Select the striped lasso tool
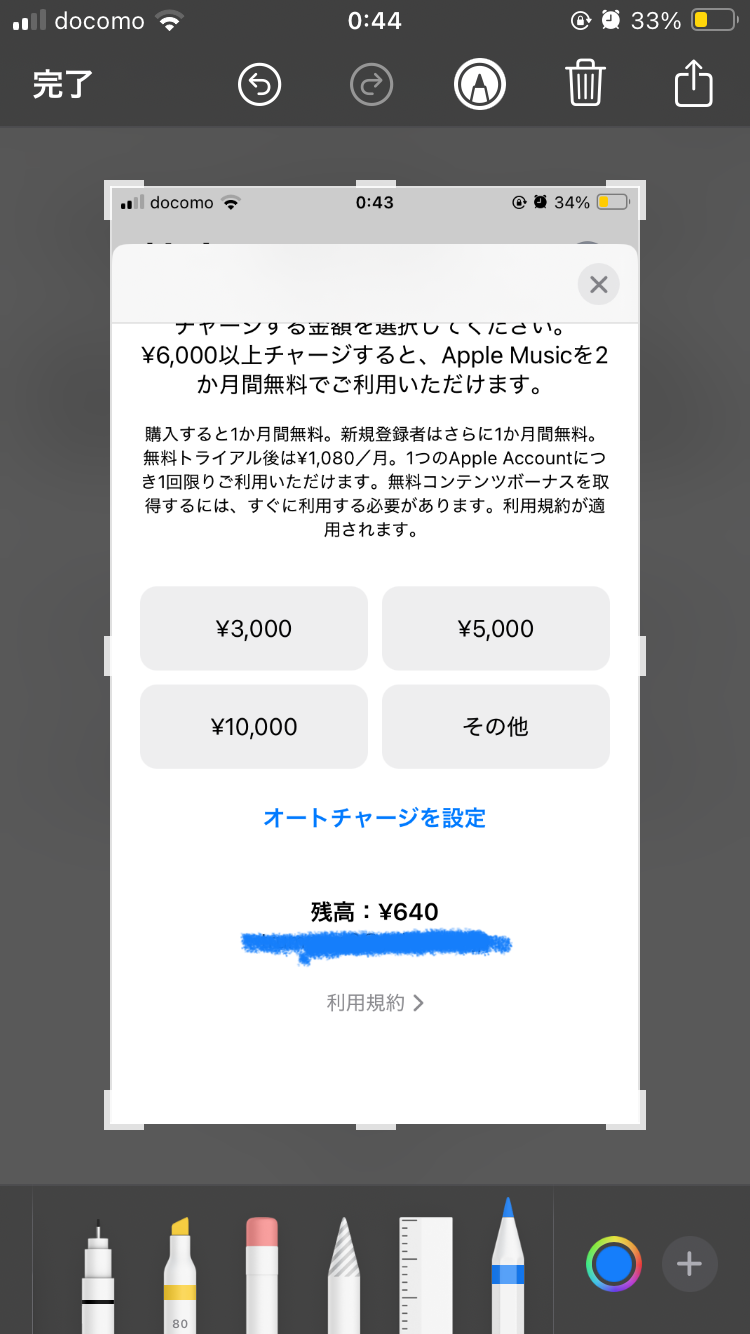The image size is (750, 1334). [x=343, y=1275]
